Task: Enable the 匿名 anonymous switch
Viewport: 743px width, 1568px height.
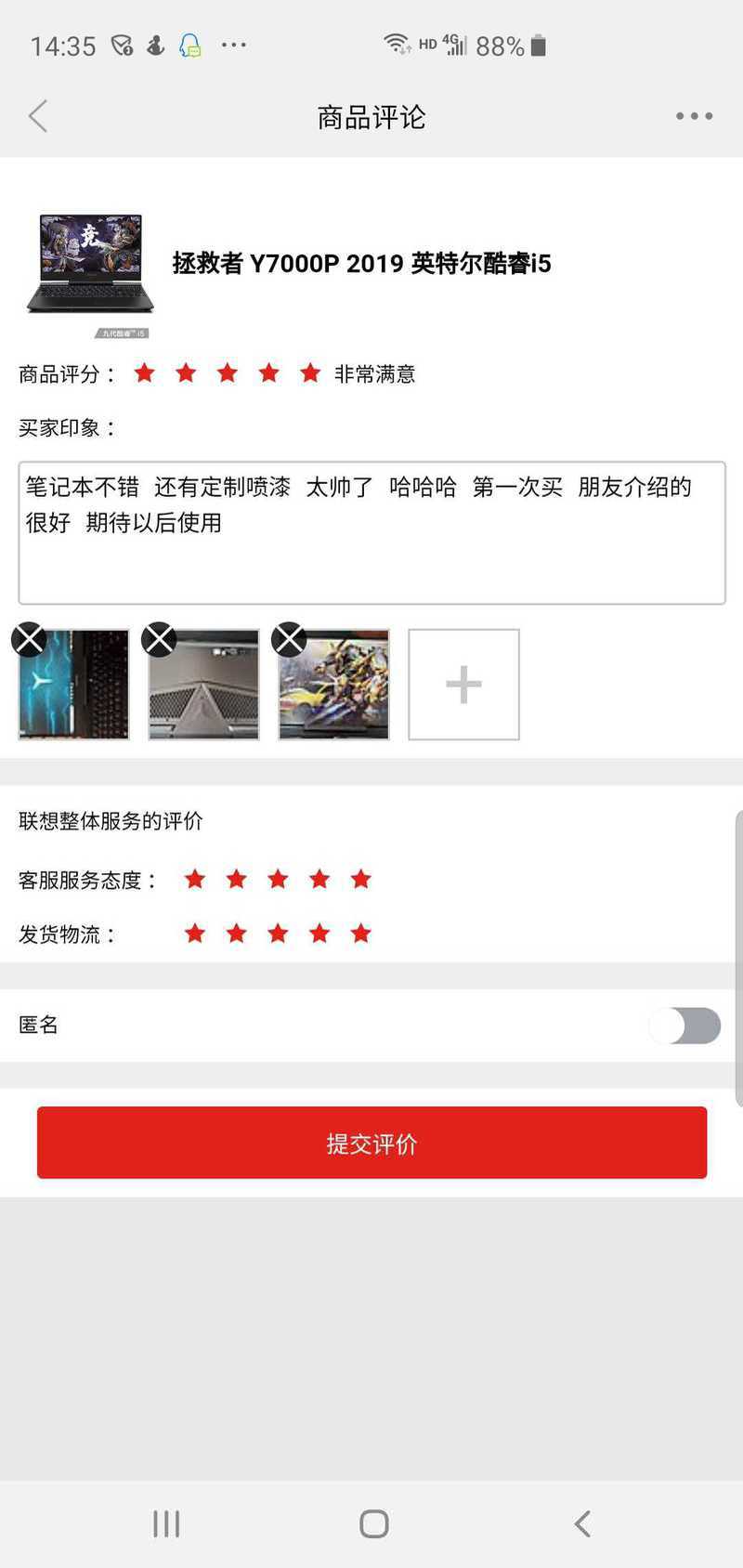Action: [x=685, y=1026]
